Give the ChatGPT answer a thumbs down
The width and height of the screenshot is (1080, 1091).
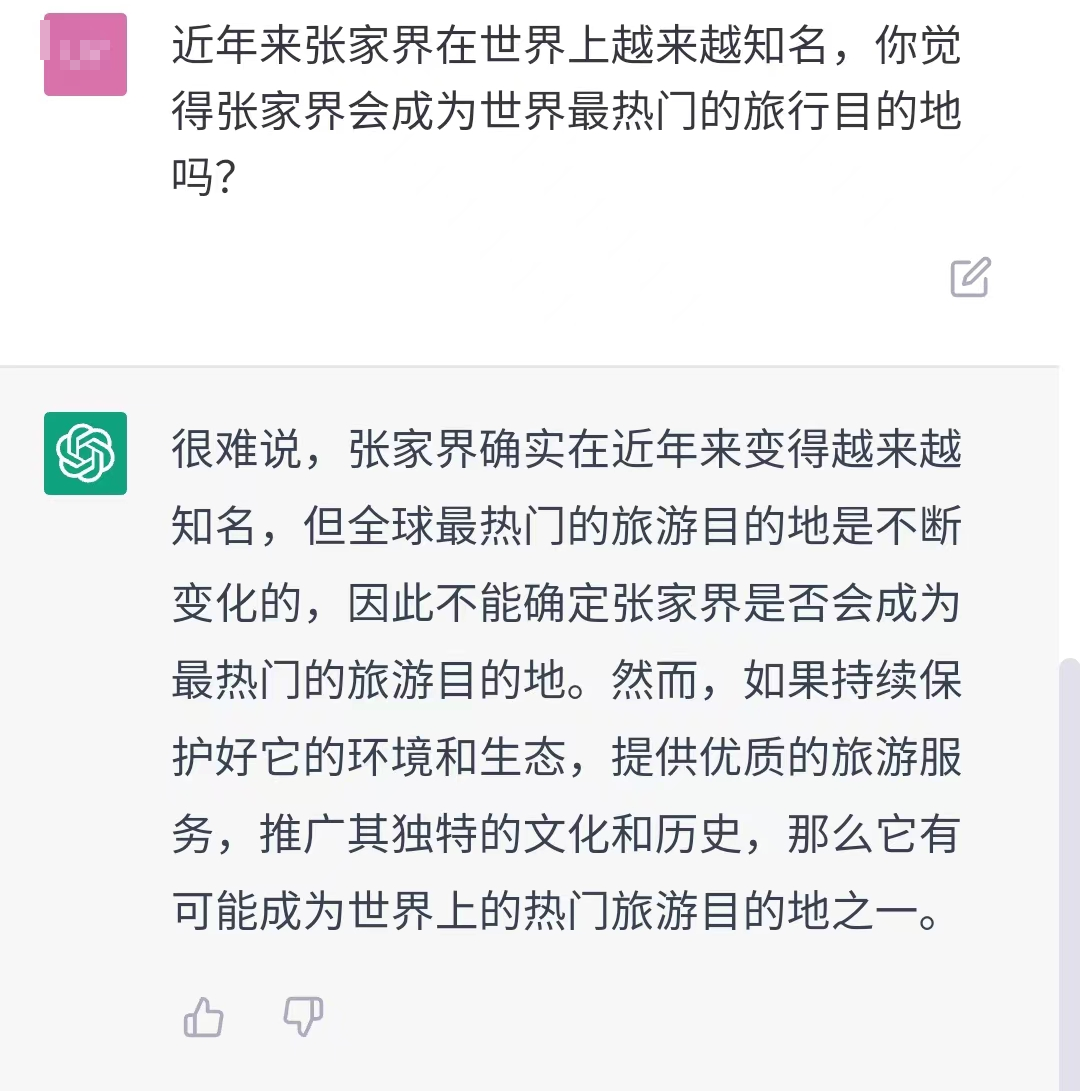(303, 1017)
